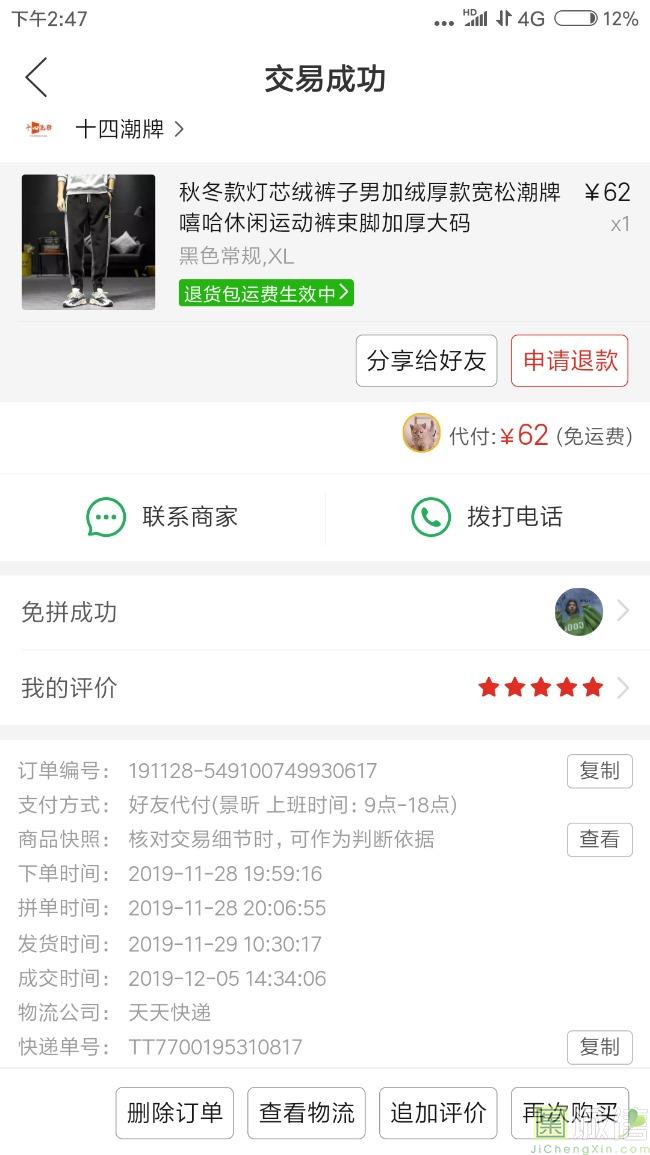The image size is (650, 1155).
Task: Copy the tracking number 快递单号
Action: tap(600, 1047)
